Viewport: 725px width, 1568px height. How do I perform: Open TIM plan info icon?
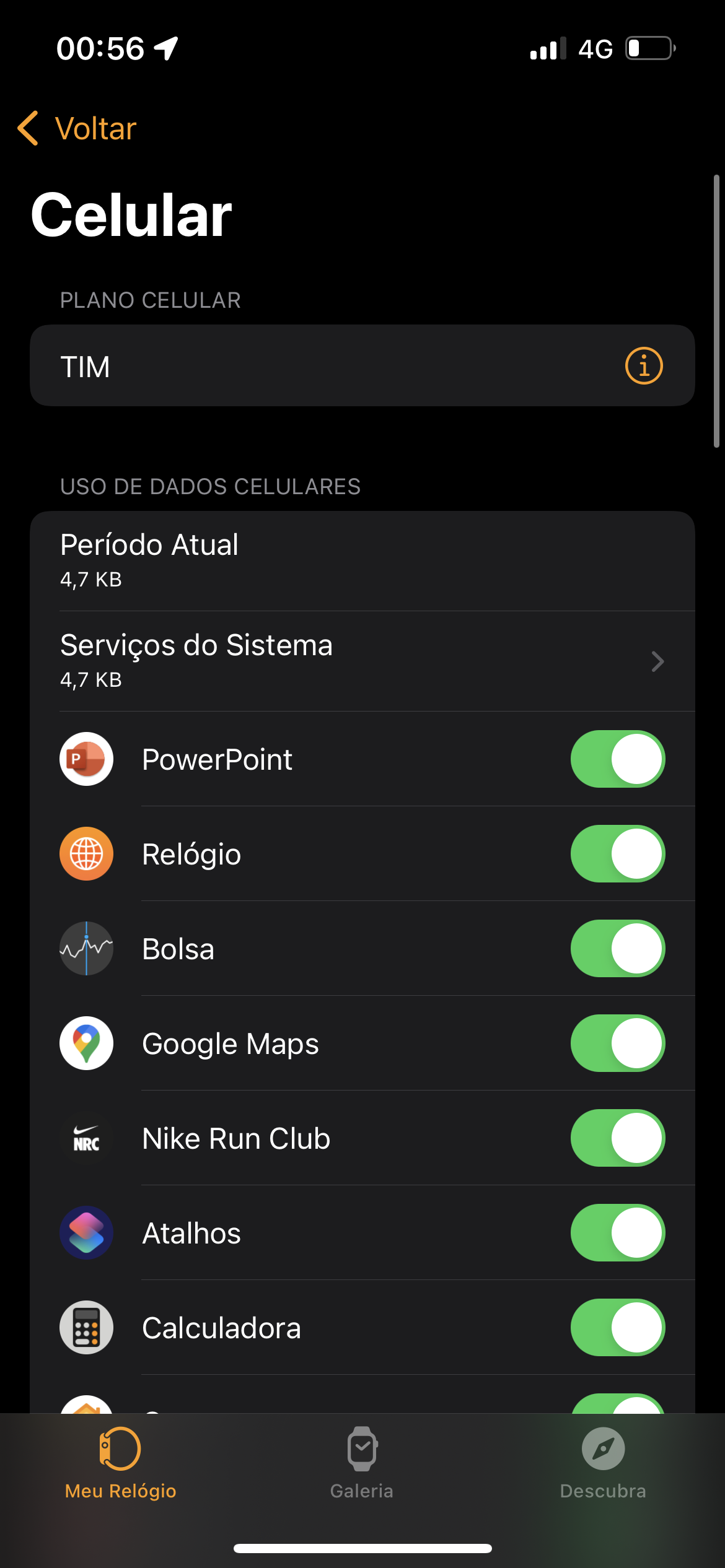(644, 366)
